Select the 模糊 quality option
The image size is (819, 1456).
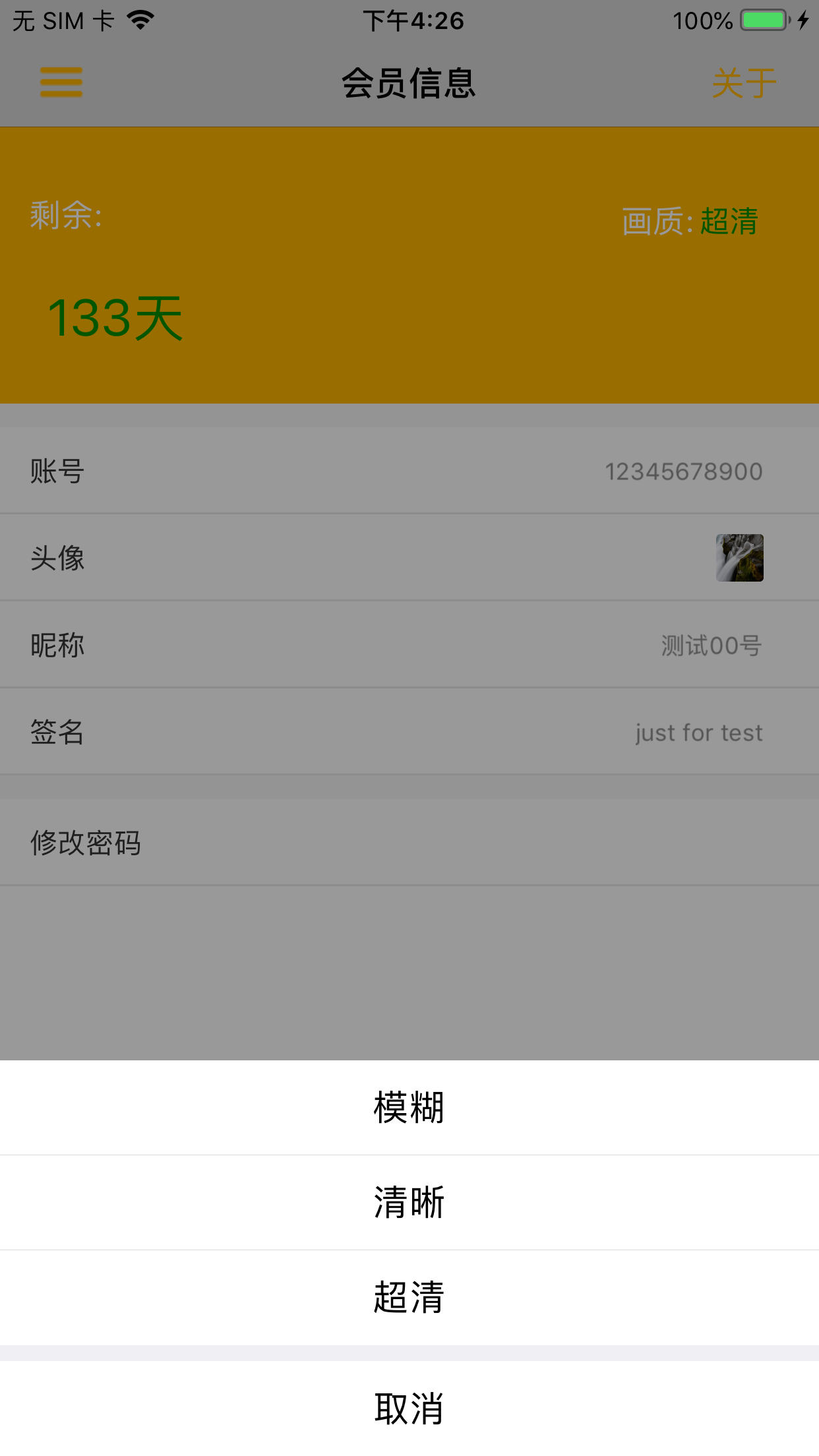409,1108
